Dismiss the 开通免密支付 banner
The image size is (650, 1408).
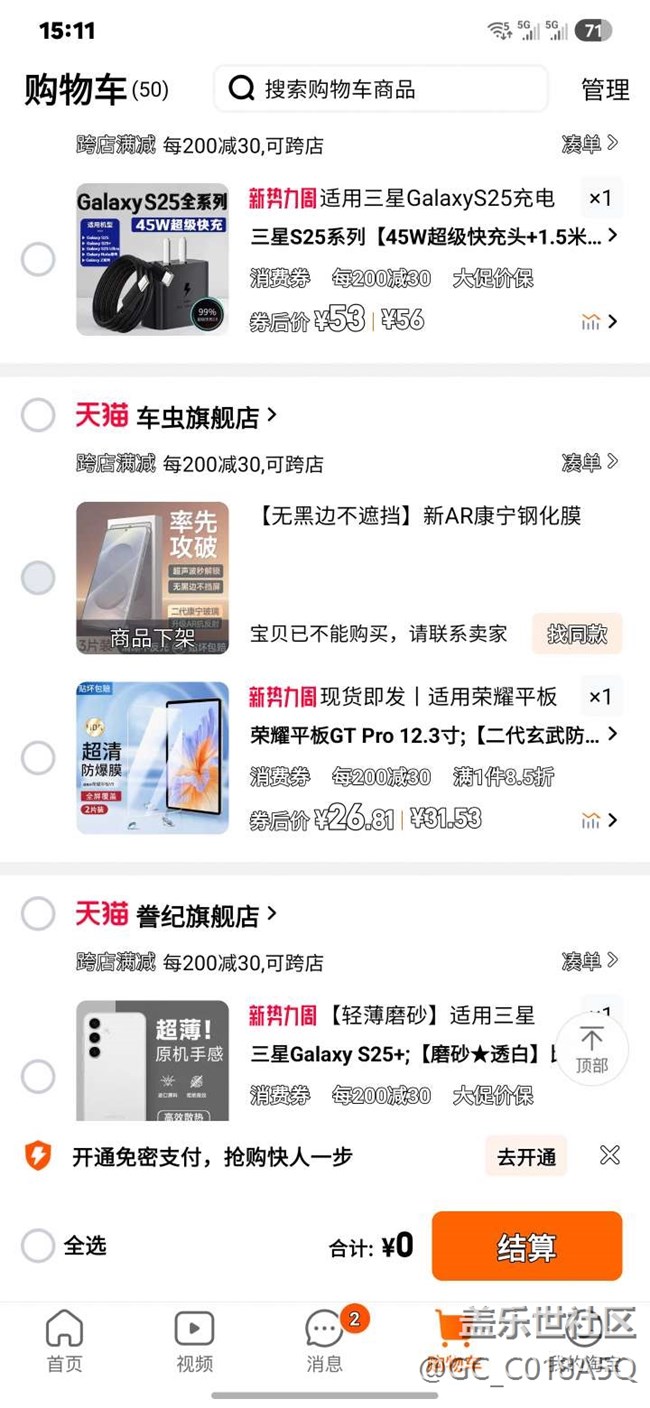click(610, 1156)
